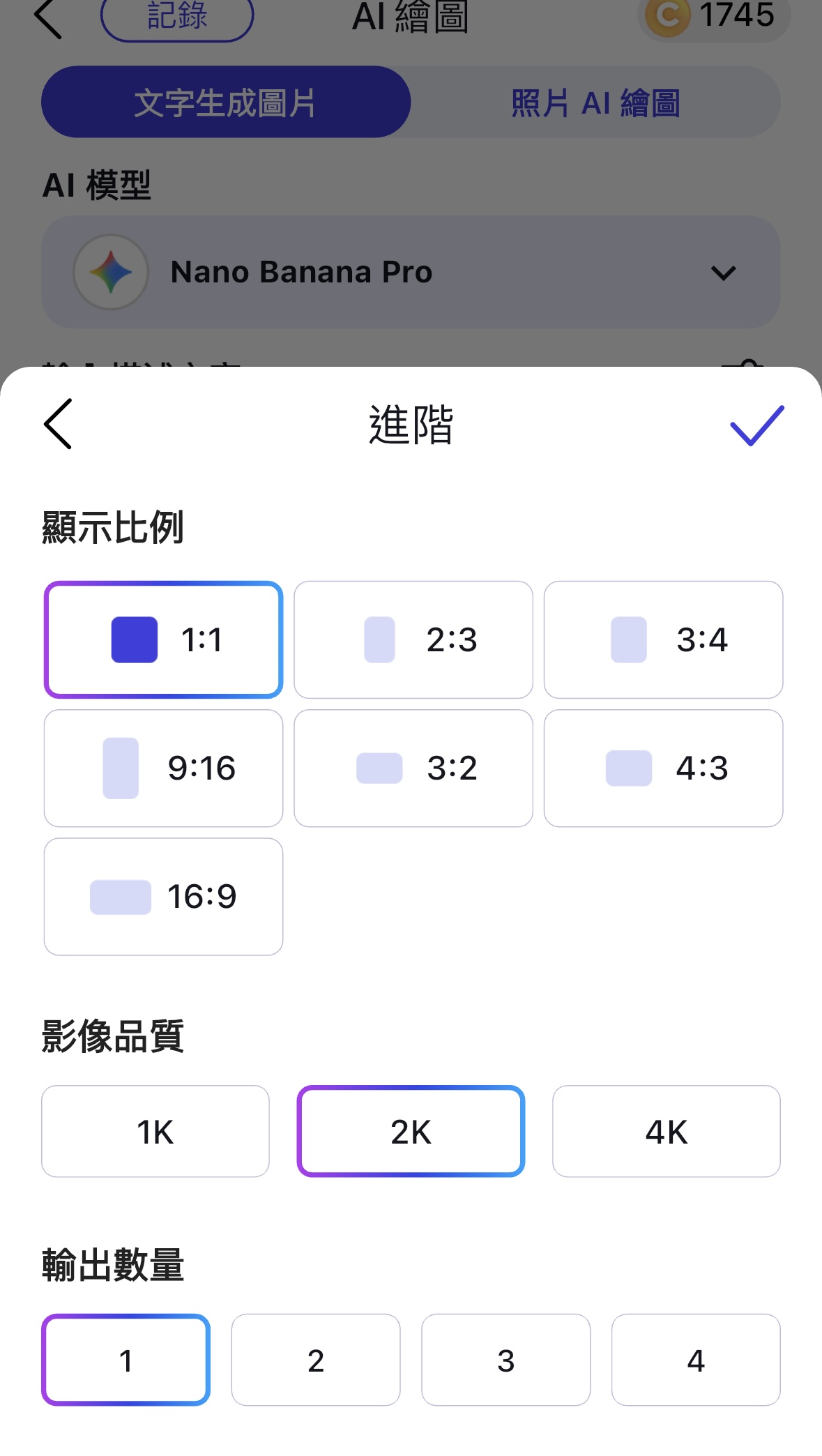Go back from the 進階 sheet
822x1456 pixels.
(x=59, y=424)
